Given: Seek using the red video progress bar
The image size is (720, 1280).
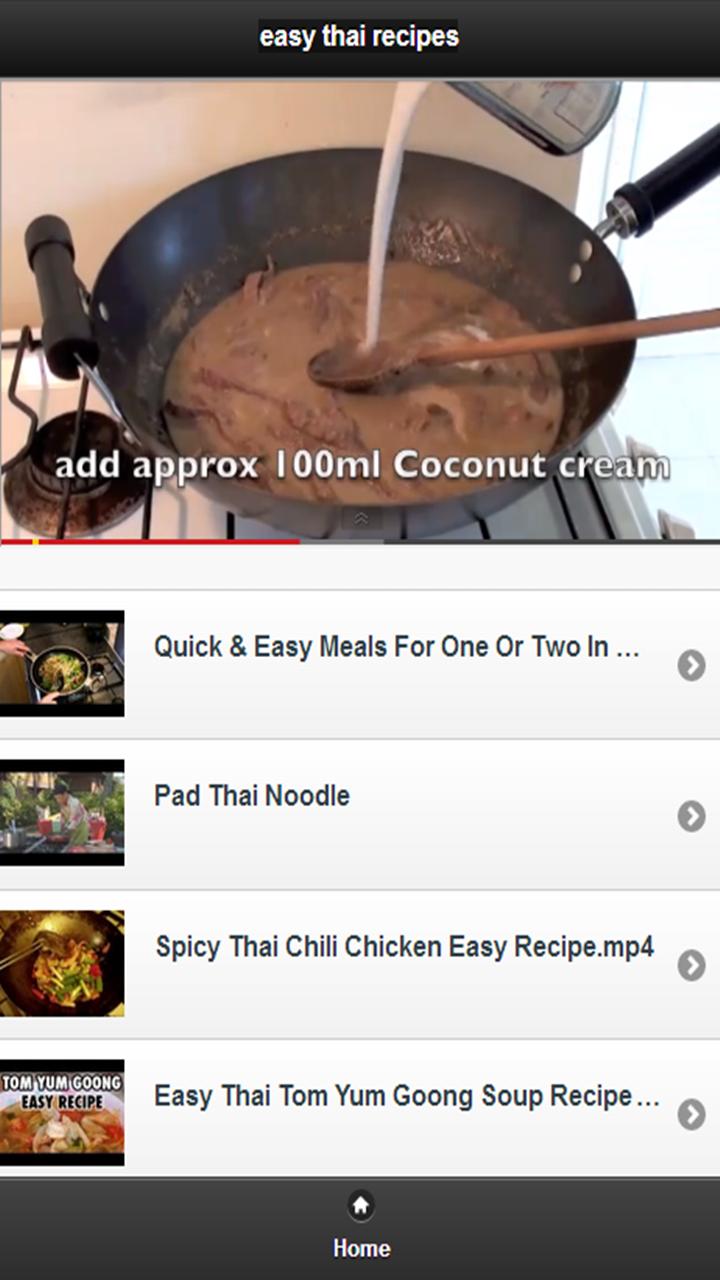Looking at the screenshot, I should 200,541.
